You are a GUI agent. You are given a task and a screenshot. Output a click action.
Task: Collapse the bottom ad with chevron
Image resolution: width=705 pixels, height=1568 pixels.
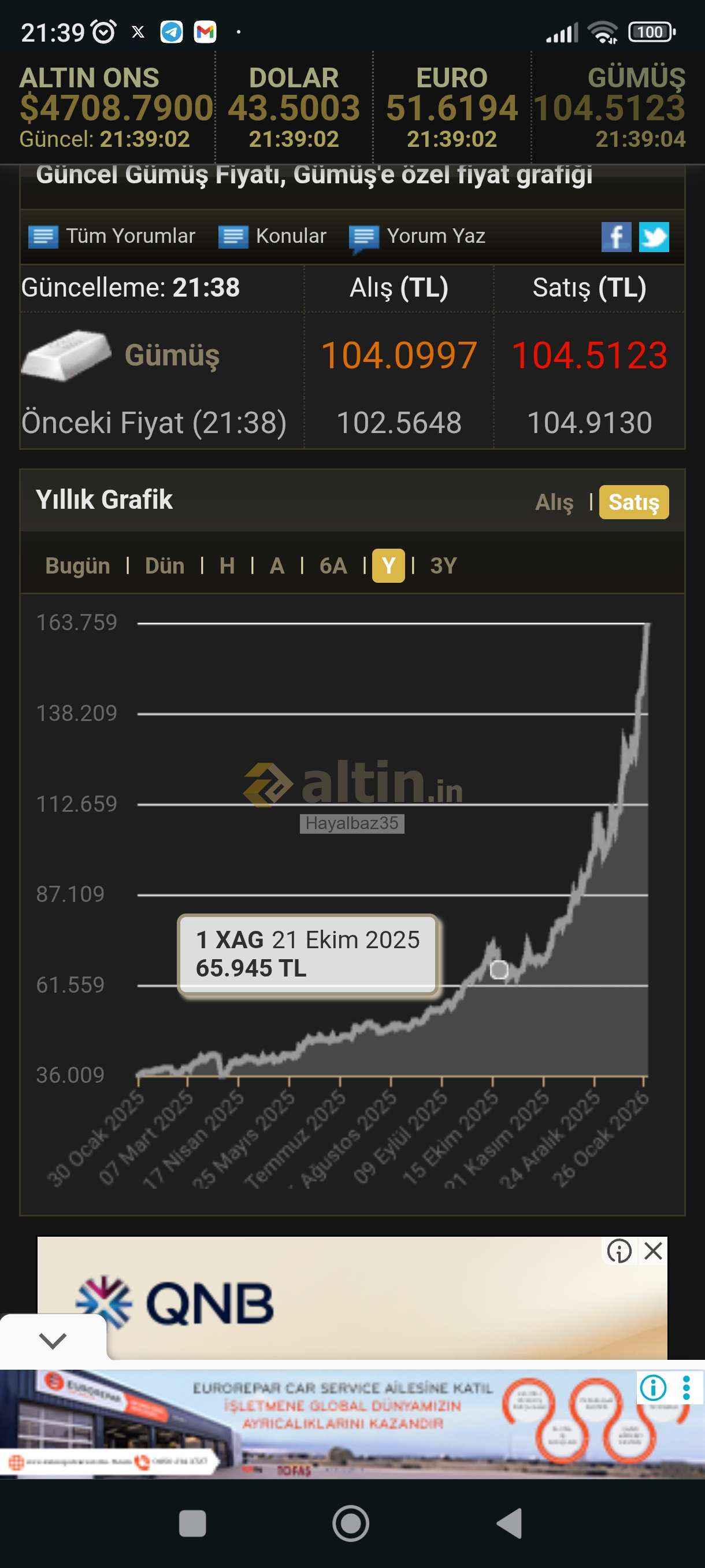(x=53, y=1339)
